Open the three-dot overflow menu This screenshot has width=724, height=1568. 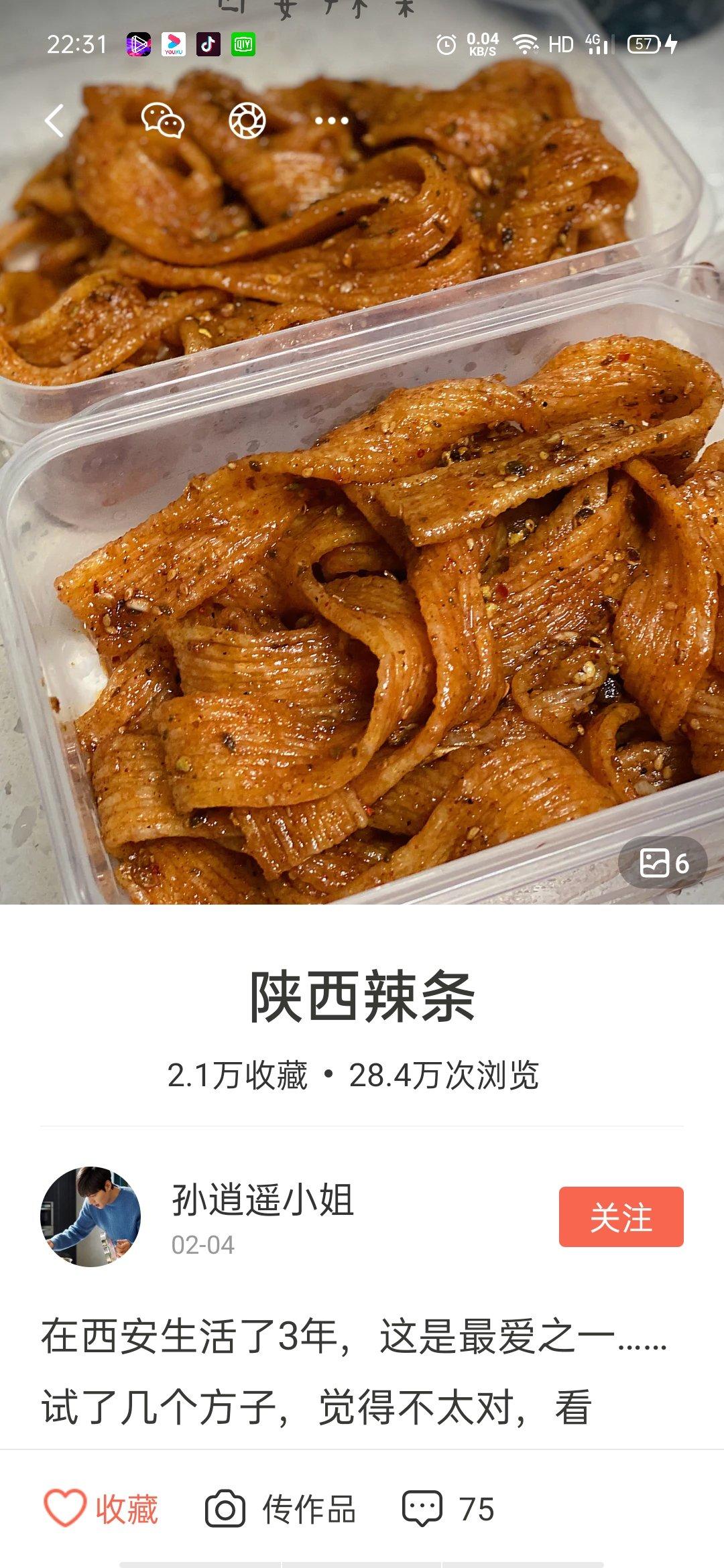(332, 121)
